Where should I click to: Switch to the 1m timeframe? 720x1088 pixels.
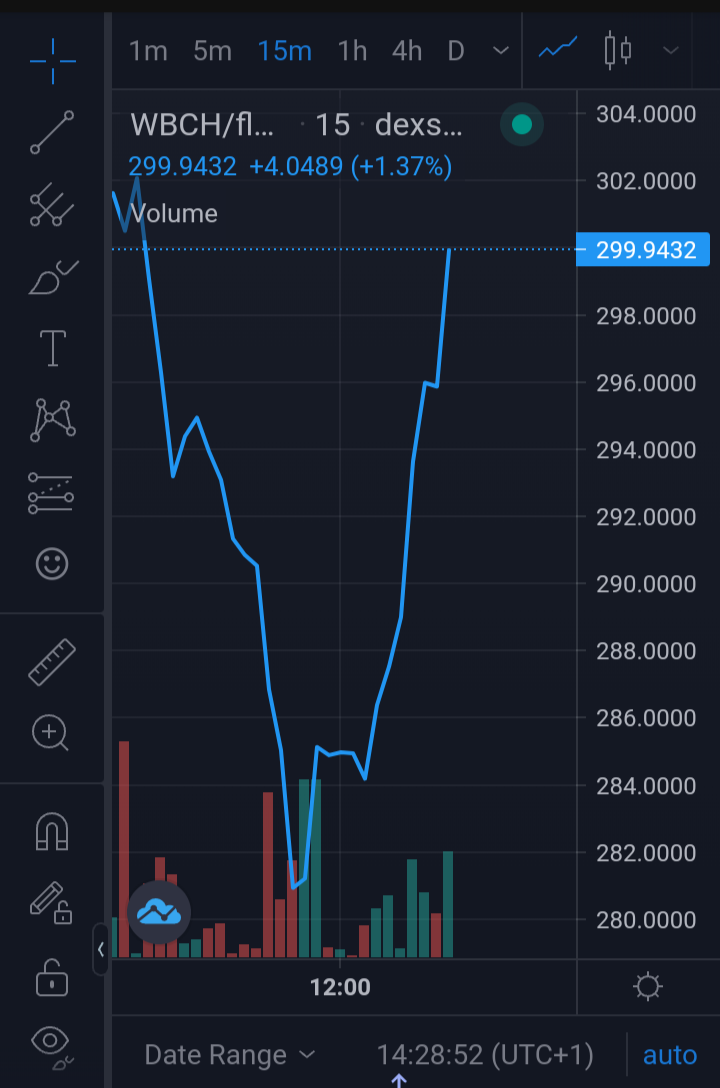pos(148,51)
